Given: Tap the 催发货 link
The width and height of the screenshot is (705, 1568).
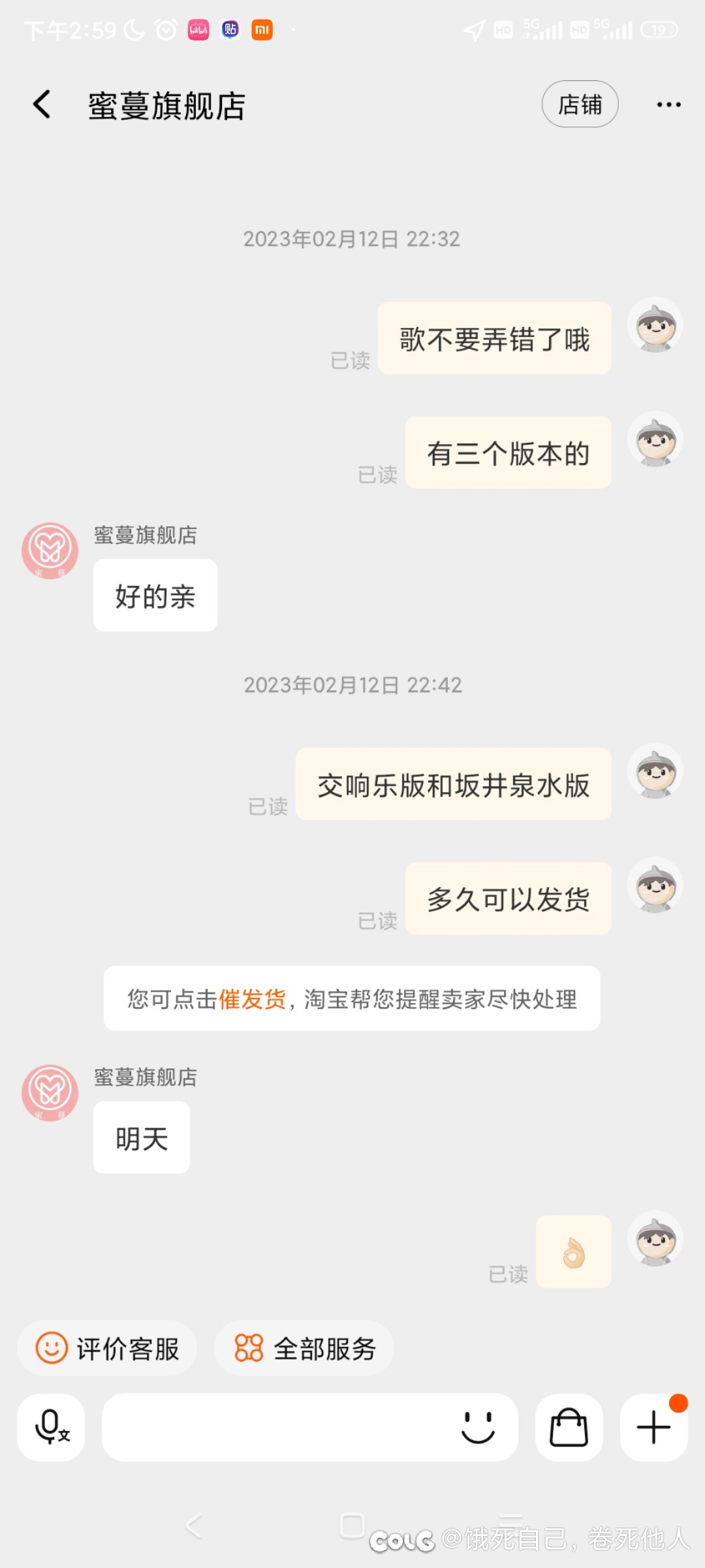Looking at the screenshot, I should (x=252, y=999).
